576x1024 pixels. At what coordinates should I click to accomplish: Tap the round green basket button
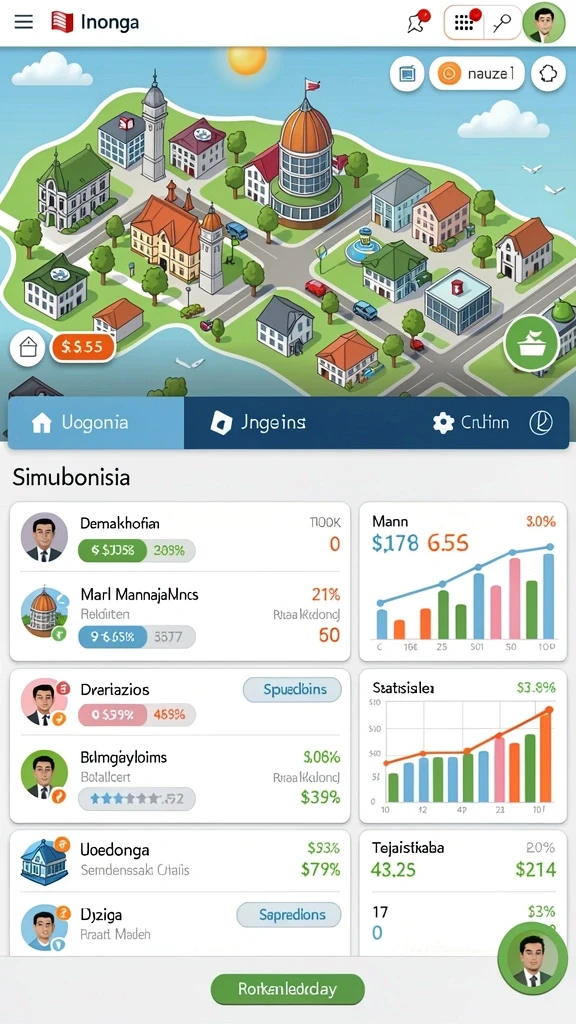pos(531,342)
